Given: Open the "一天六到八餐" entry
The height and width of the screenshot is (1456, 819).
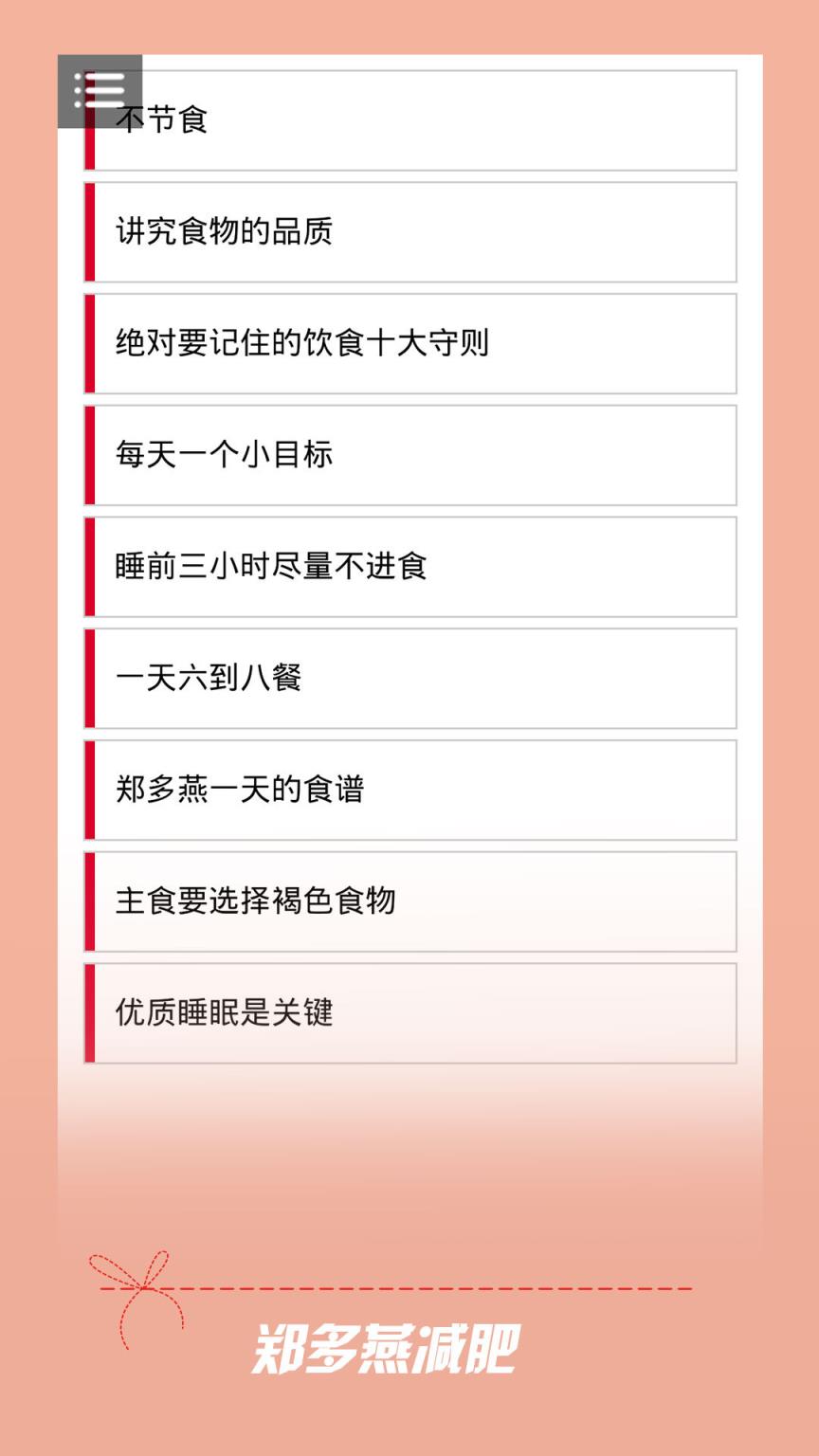Looking at the screenshot, I should click(409, 677).
